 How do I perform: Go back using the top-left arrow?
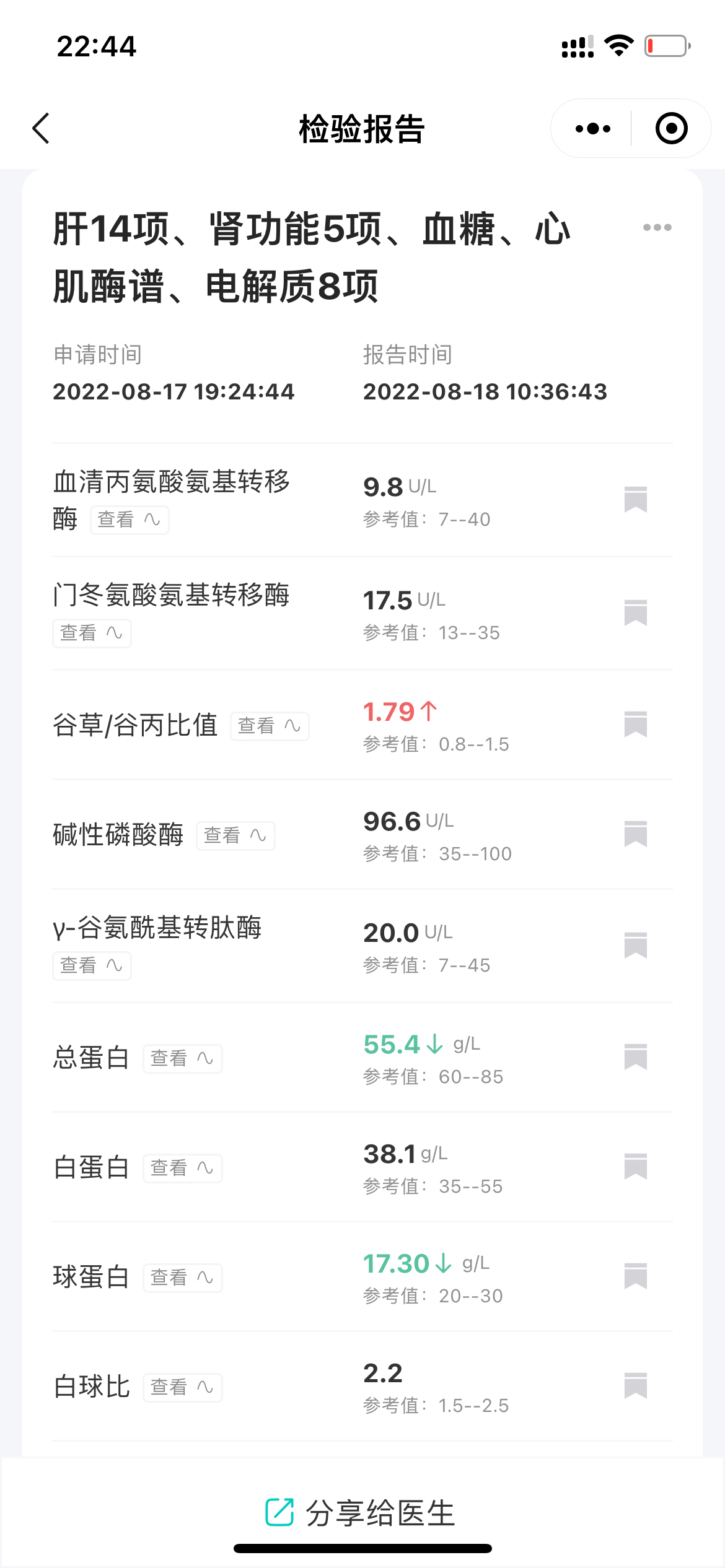[41, 129]
